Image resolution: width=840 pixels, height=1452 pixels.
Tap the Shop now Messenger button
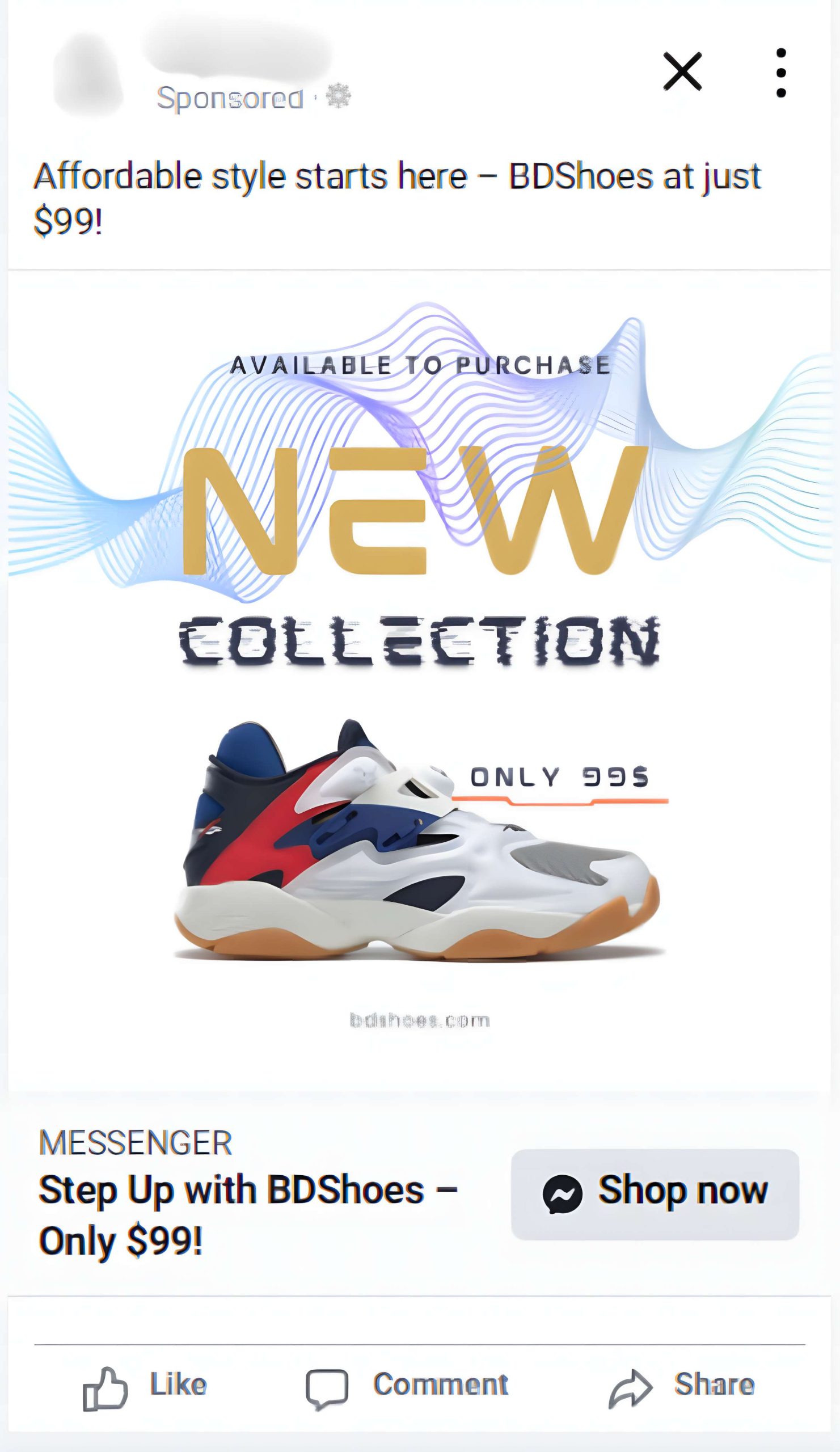click(x=655, y=1194)
